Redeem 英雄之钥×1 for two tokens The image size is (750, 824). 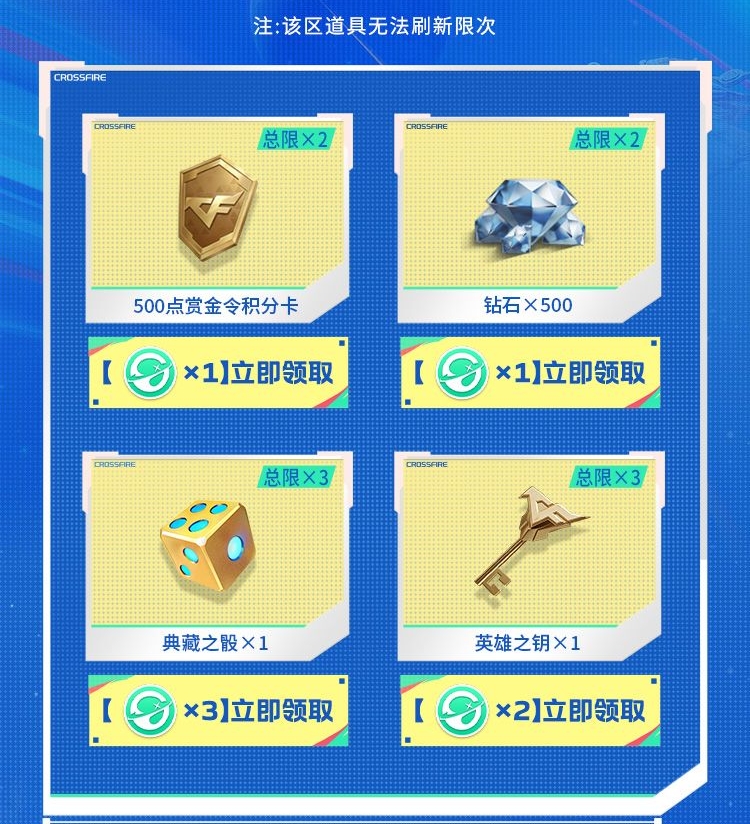point(530,711)
